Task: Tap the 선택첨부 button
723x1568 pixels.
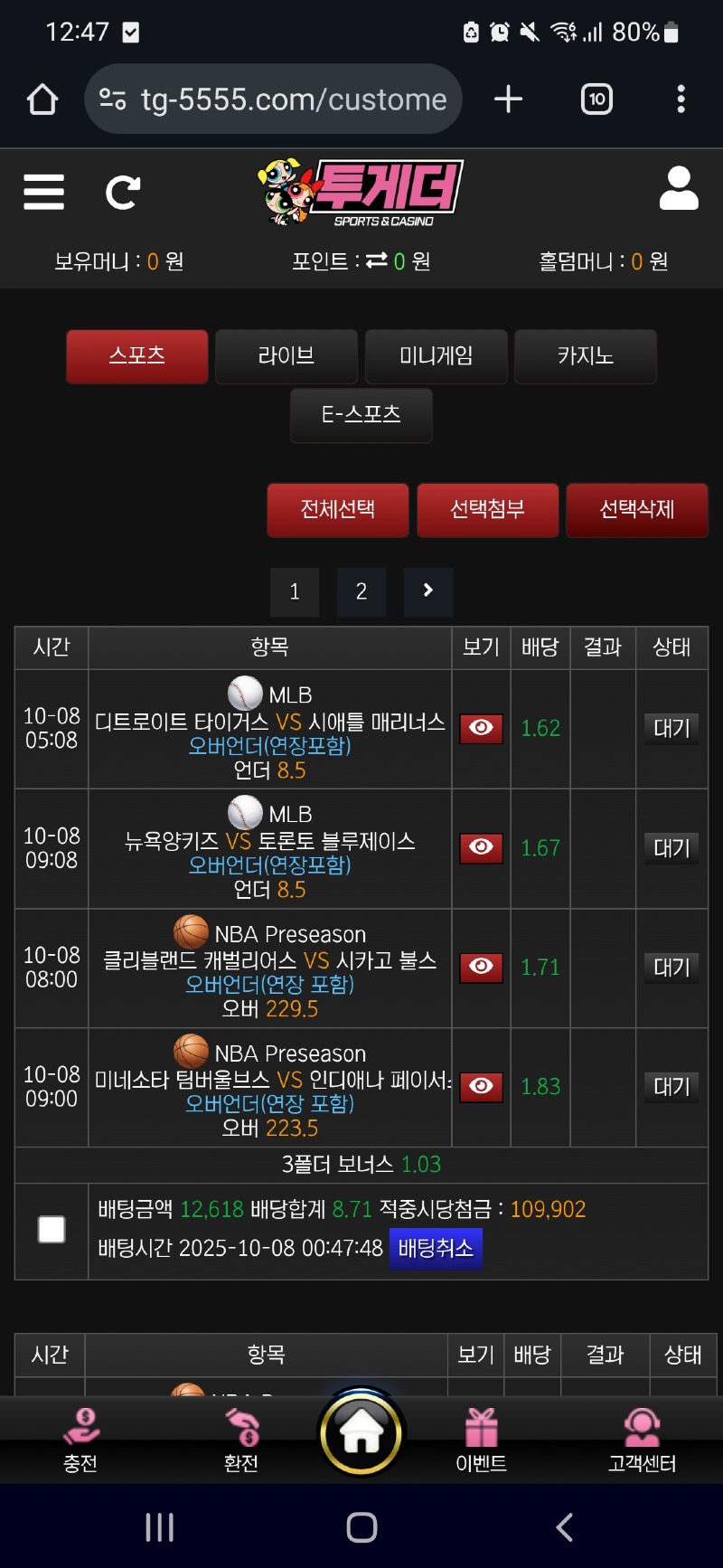Action: (x=487, y=510)
